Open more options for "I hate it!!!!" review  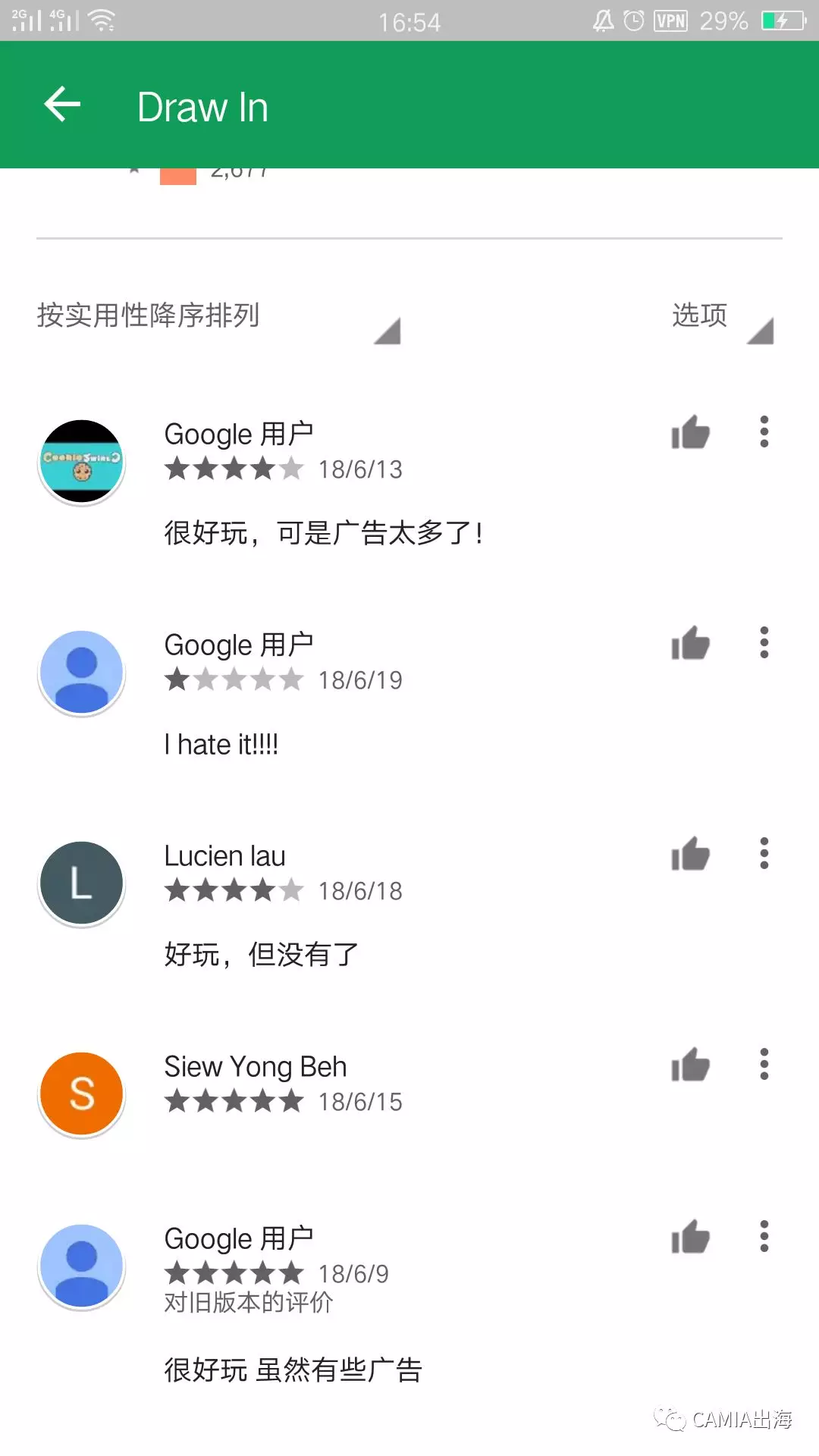pos(764,643)
